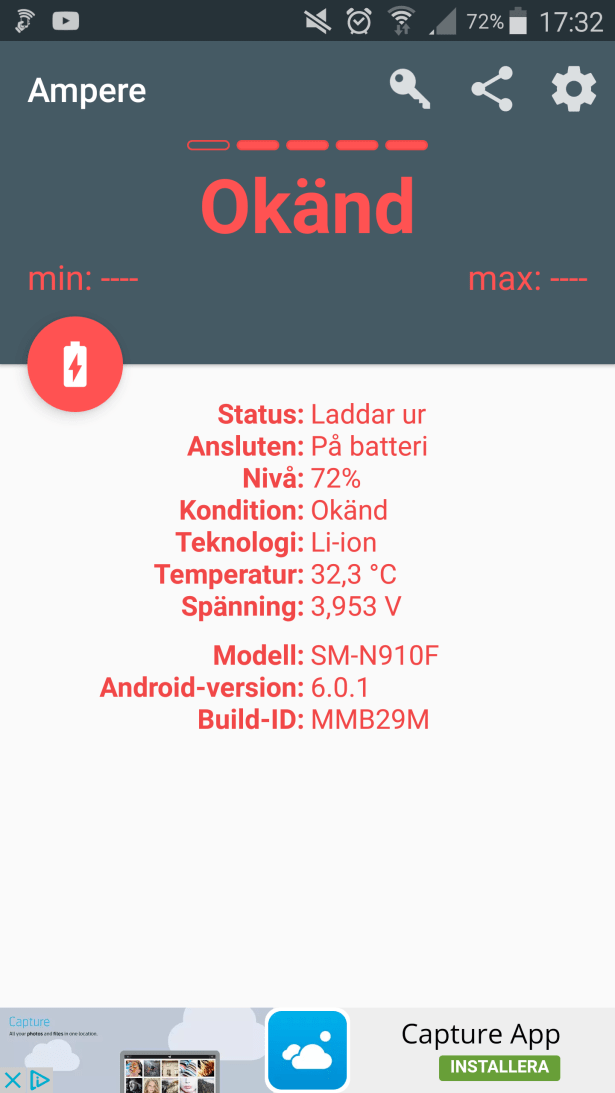Screen dimensions: 615x1093
Task: Open the settings gear
Action: click(574, 90)
